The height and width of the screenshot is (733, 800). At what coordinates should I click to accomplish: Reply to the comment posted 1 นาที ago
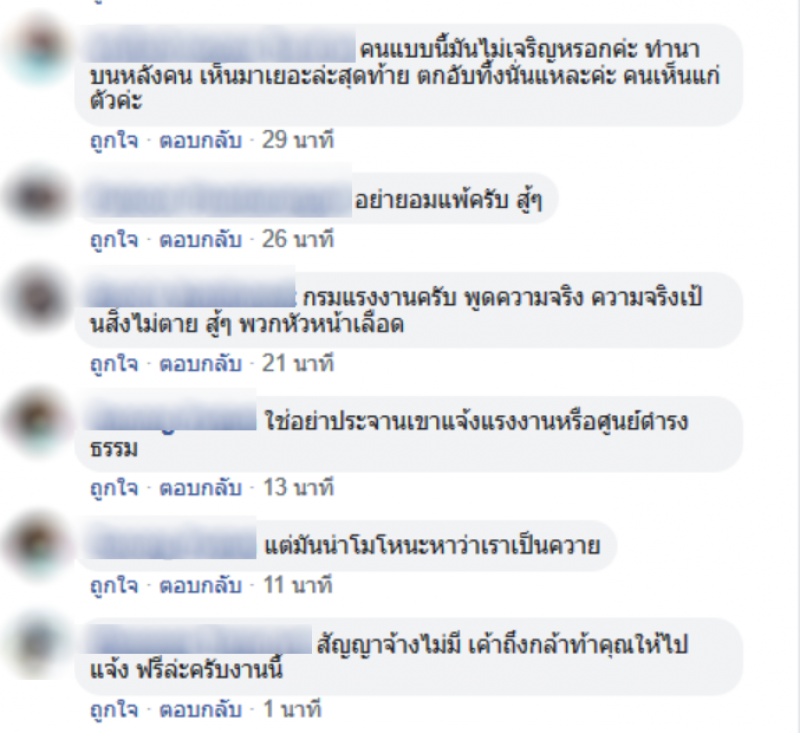[x=201, y=710]
